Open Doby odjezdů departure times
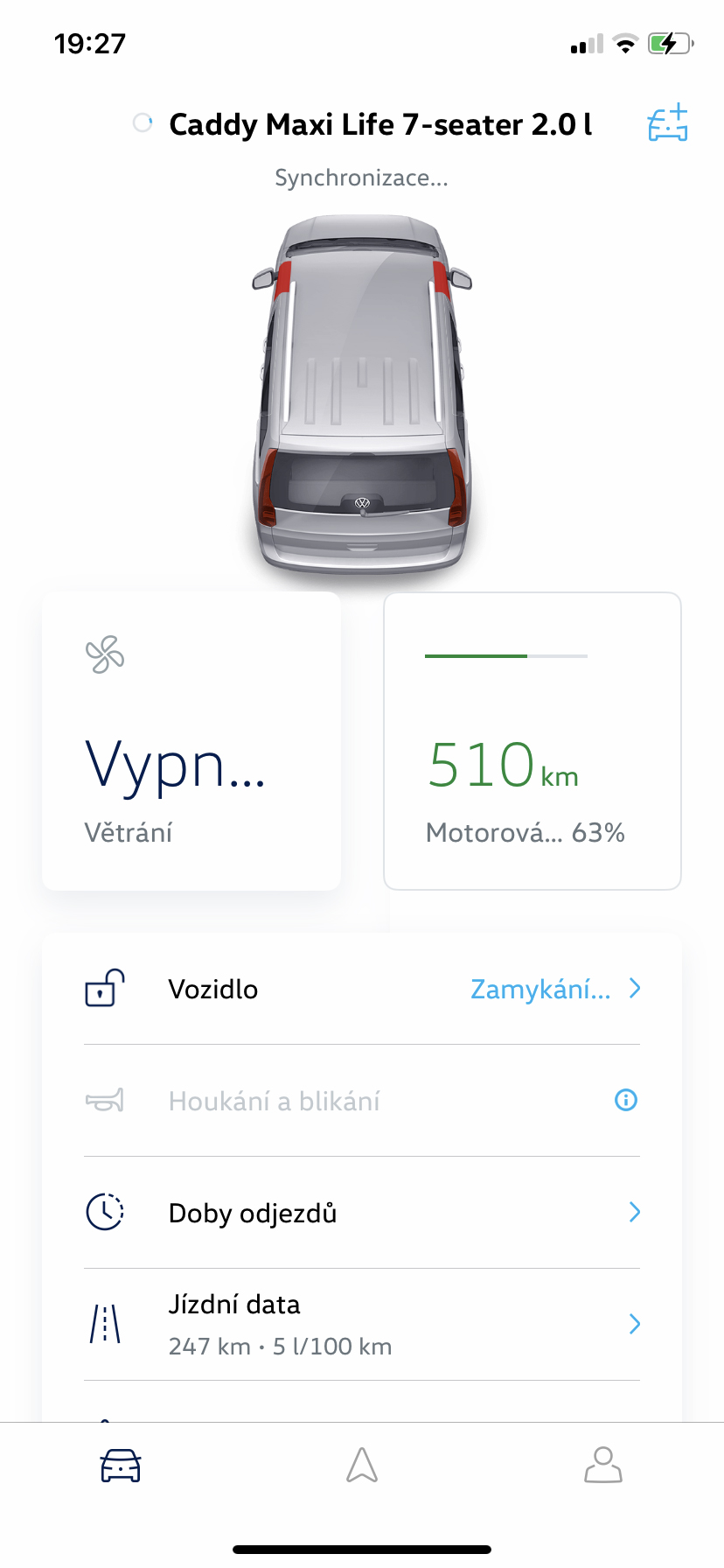The height and width of the screenshot is (1568, 724). pos(362,1213)
